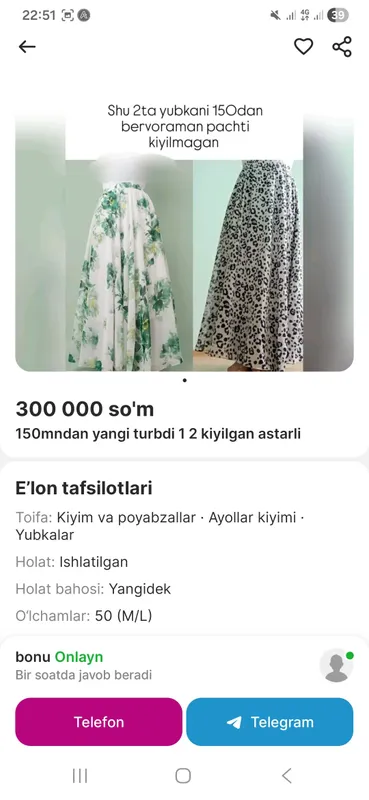Go to the phone's home screen
Image resolution: width=369 pixels, height=800 pixels.
(183, 776)
